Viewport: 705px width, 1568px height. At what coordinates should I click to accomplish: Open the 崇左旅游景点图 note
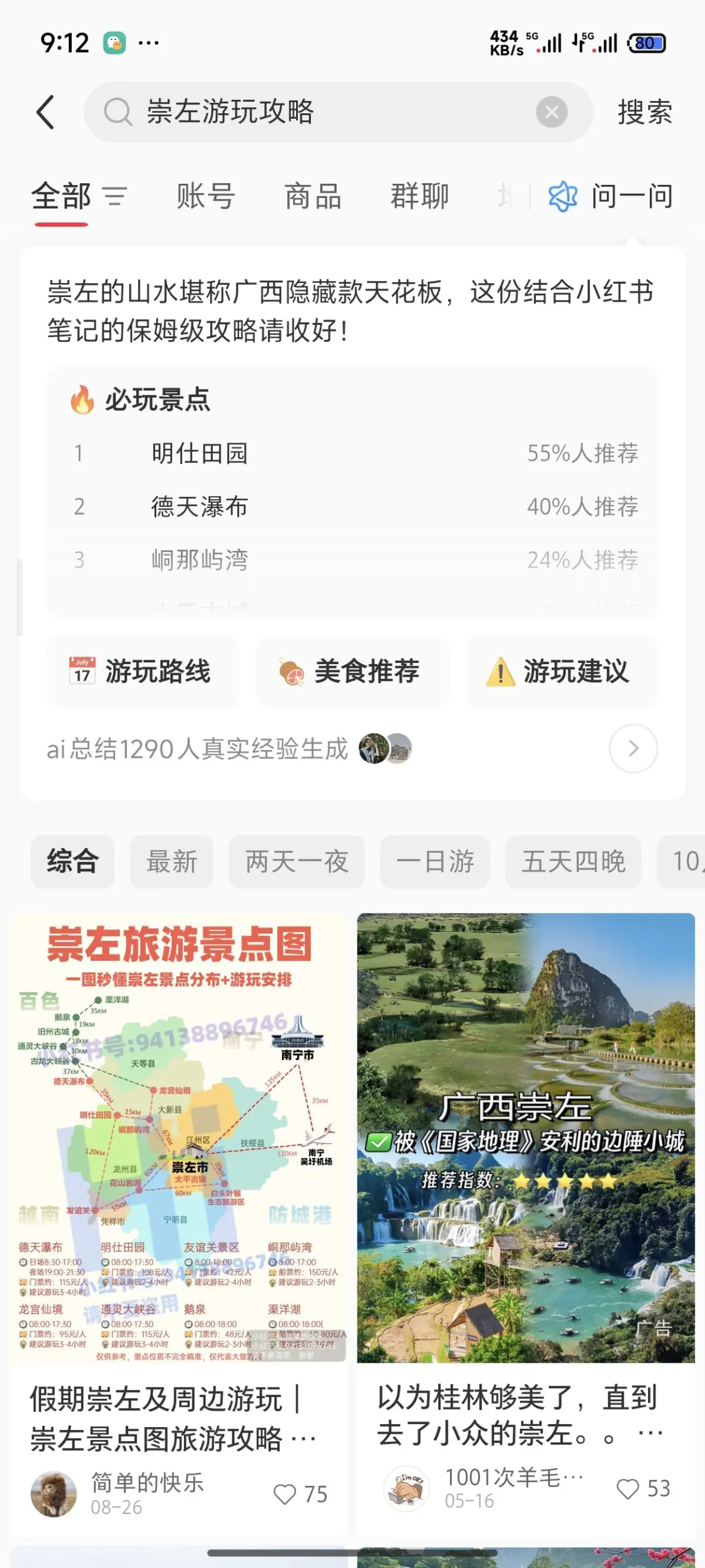coord(178,1138)
